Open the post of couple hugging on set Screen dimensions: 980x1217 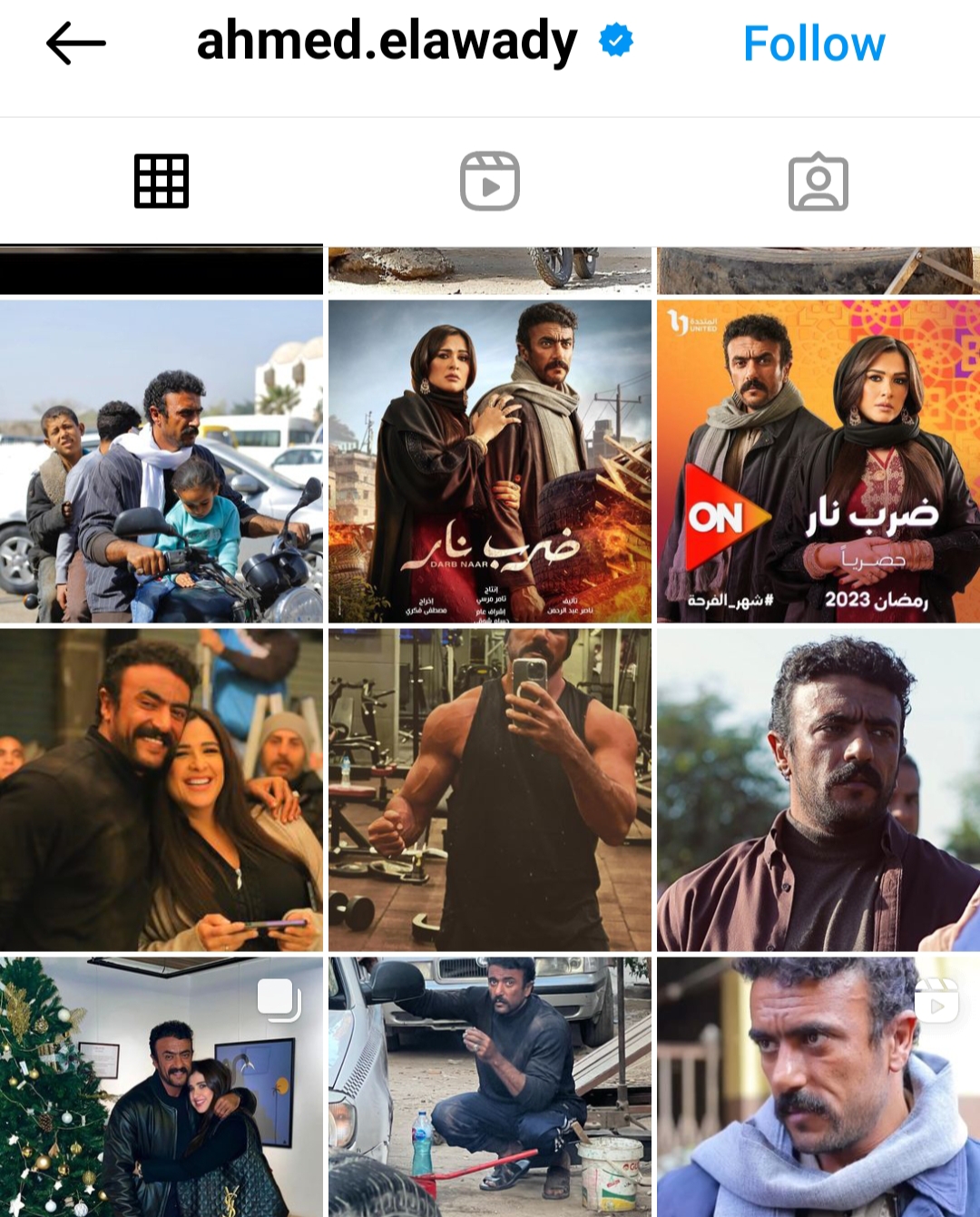(x=162, y=790)
